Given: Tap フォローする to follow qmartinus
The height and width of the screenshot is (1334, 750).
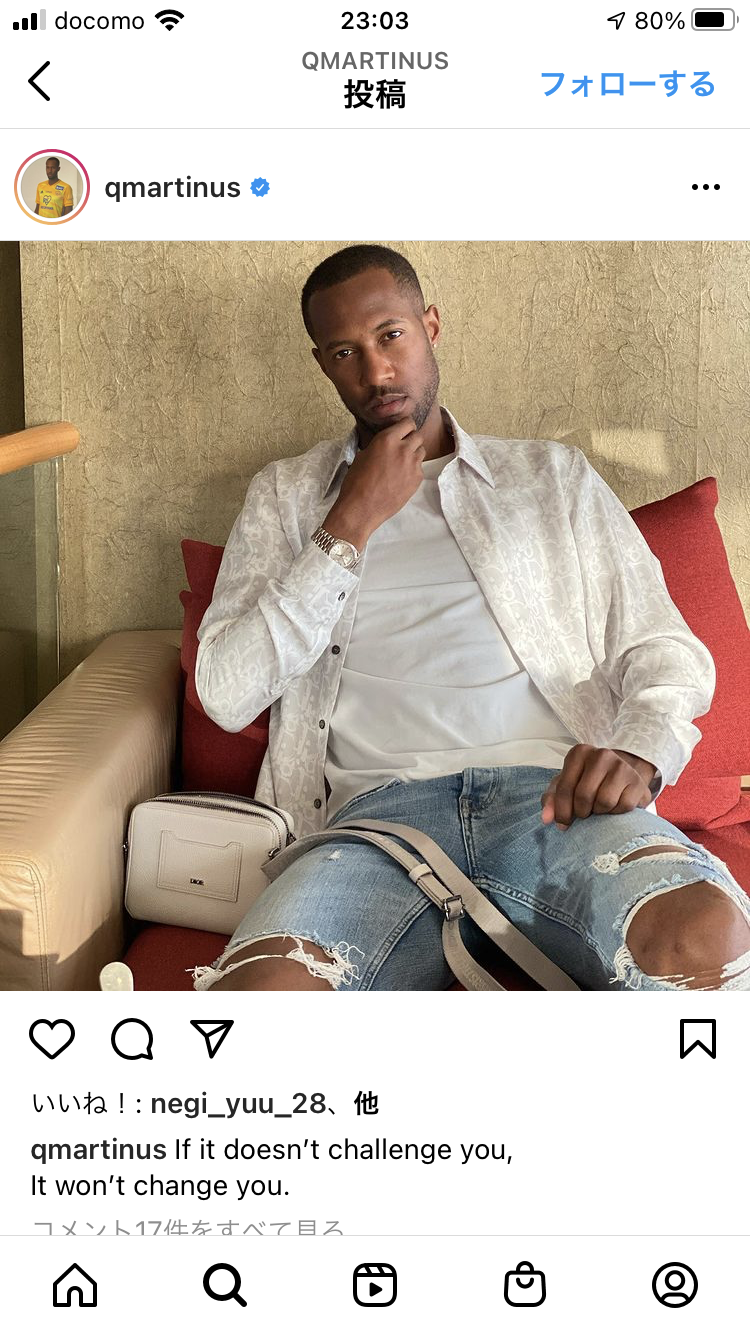Looking at the screenshot, I should tap(627, 84).
